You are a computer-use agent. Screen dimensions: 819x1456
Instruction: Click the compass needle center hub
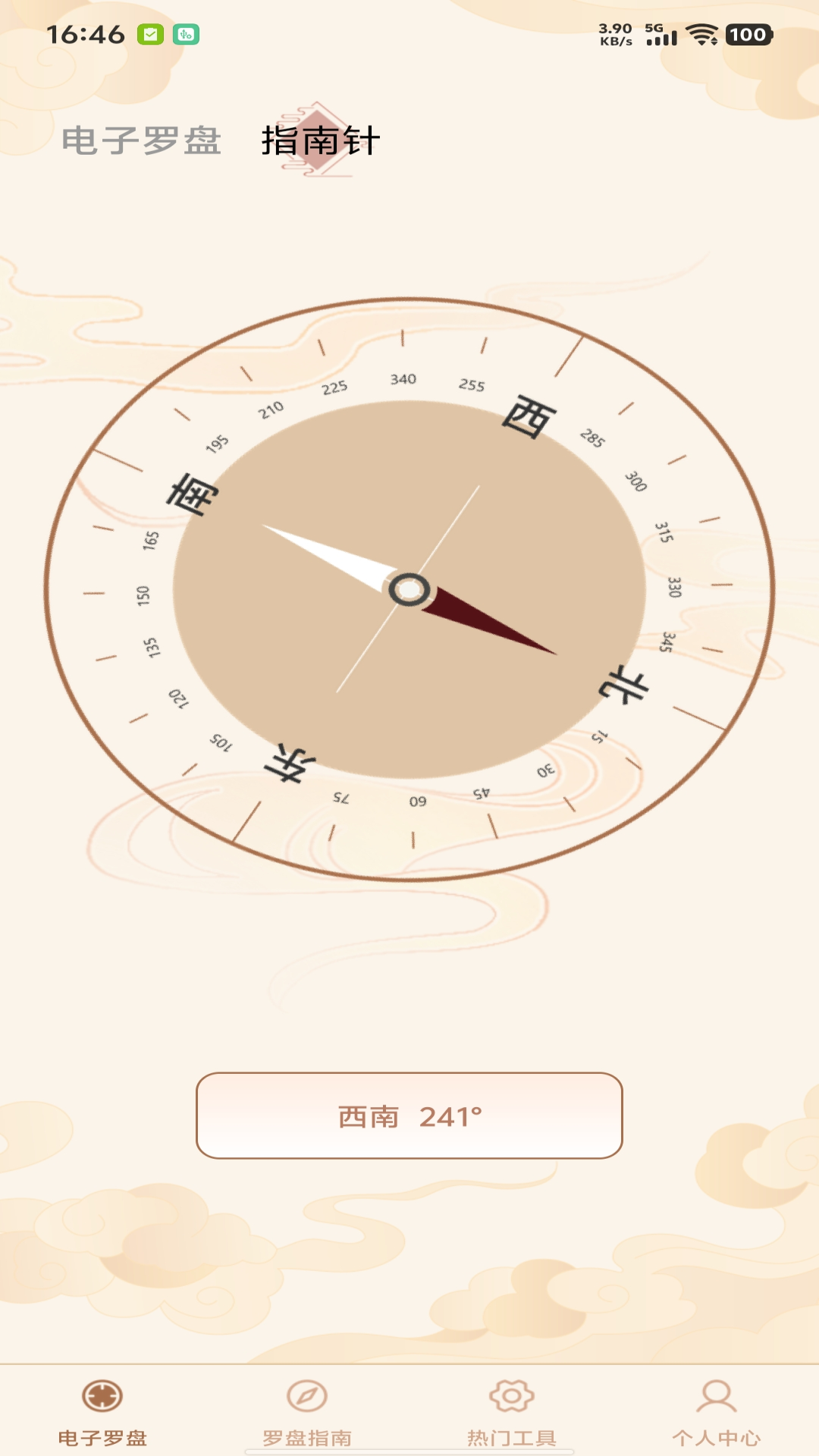[409, 590]
